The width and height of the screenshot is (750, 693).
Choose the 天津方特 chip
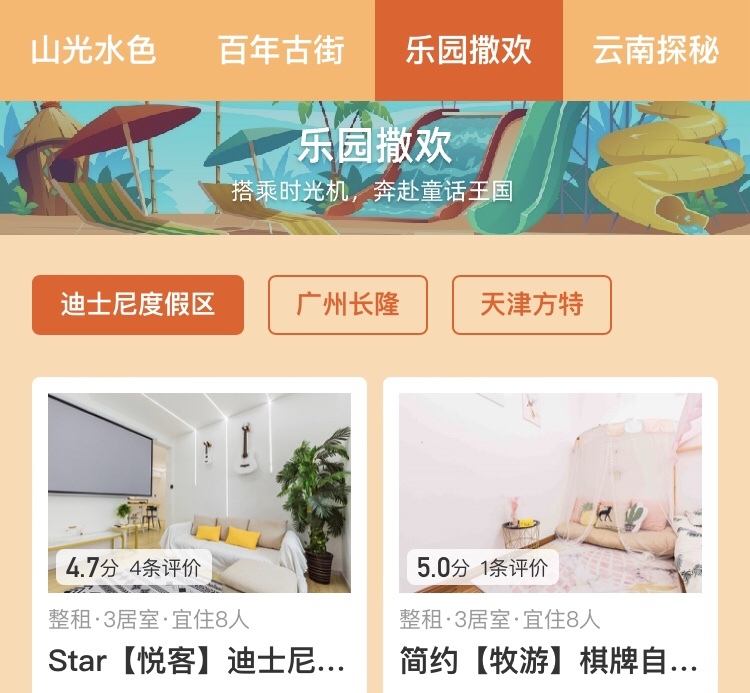(531, 305)
